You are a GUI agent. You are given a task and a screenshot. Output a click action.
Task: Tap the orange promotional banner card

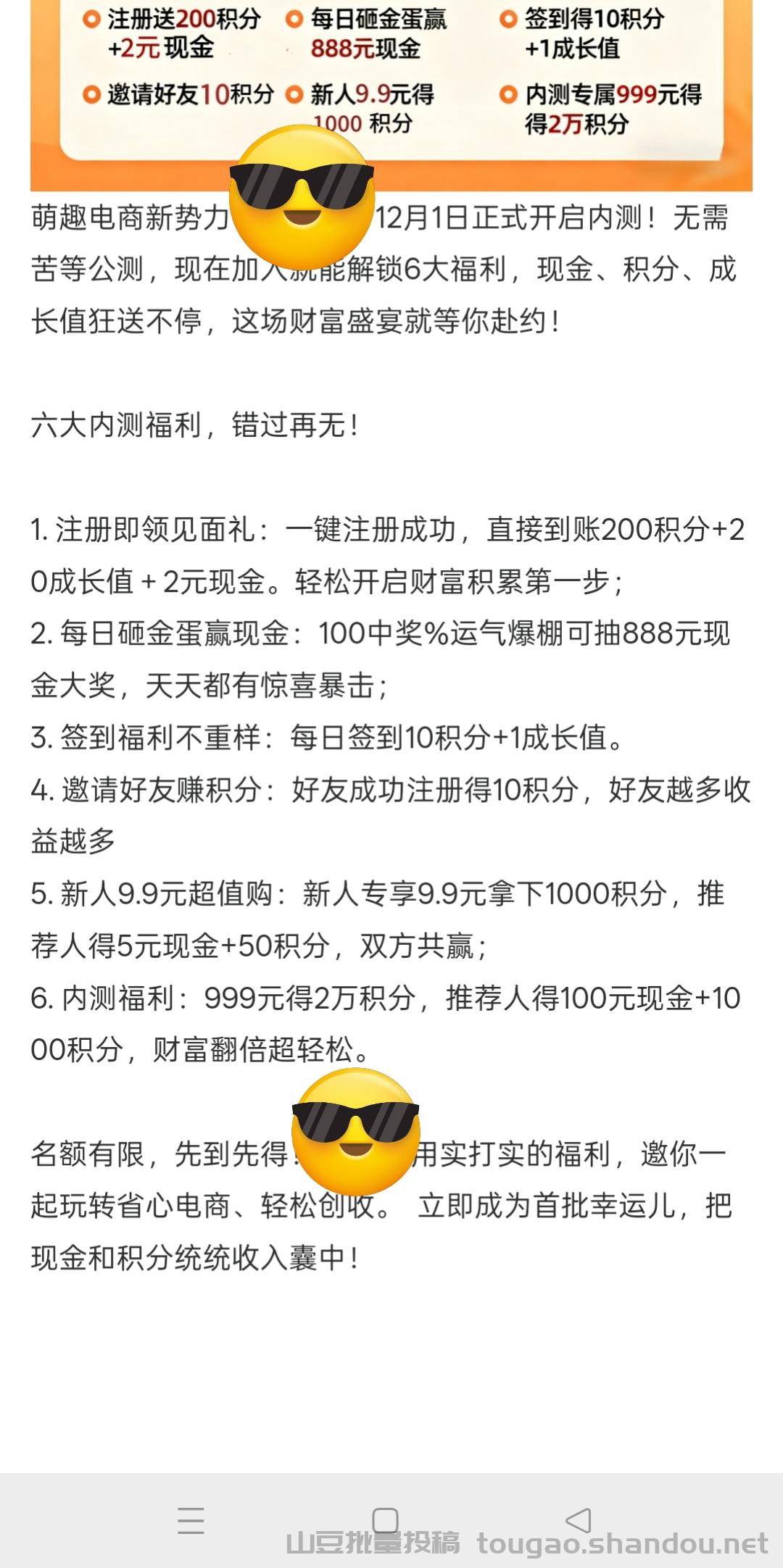click(391, 80)
